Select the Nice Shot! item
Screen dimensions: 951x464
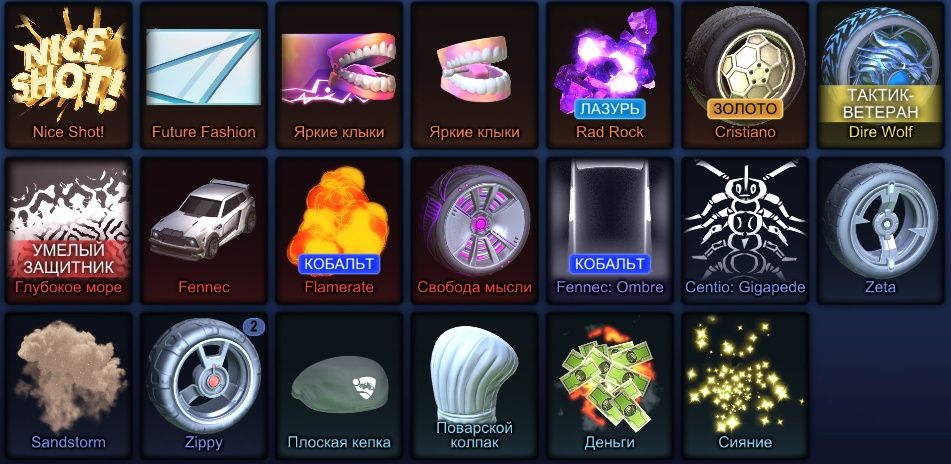pos(67,73)
